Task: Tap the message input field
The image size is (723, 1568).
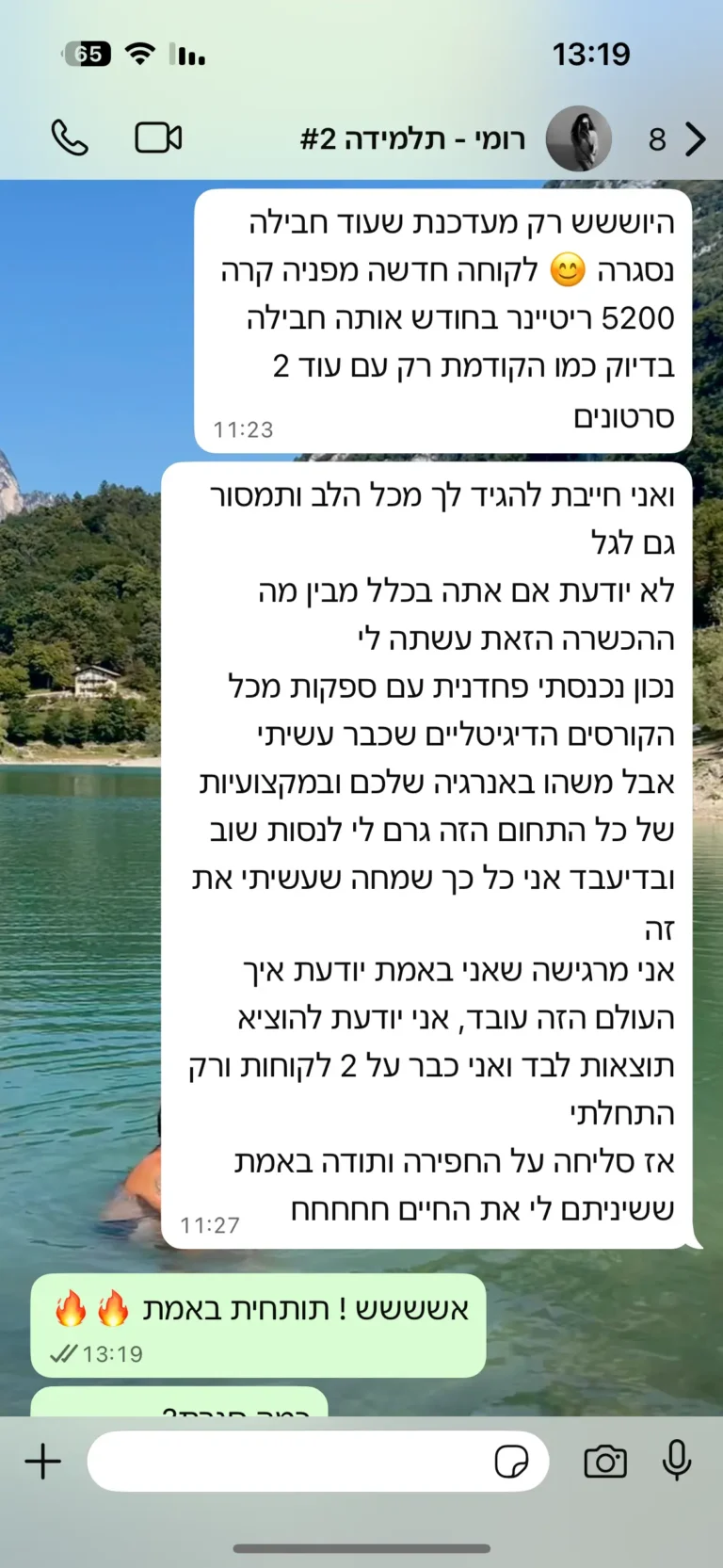Action: (x=292, y=1462)
